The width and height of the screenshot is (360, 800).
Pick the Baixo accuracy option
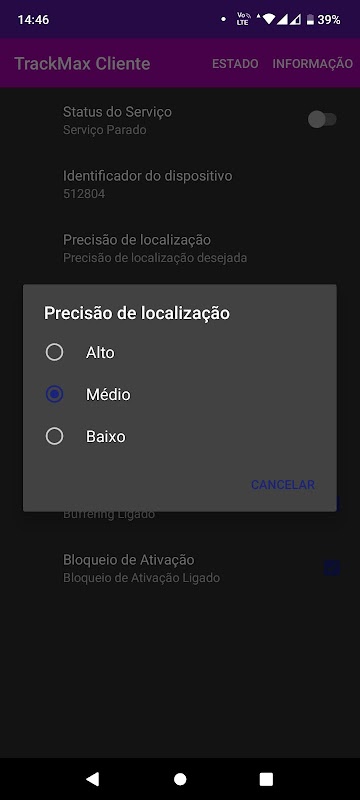(179, 437)
